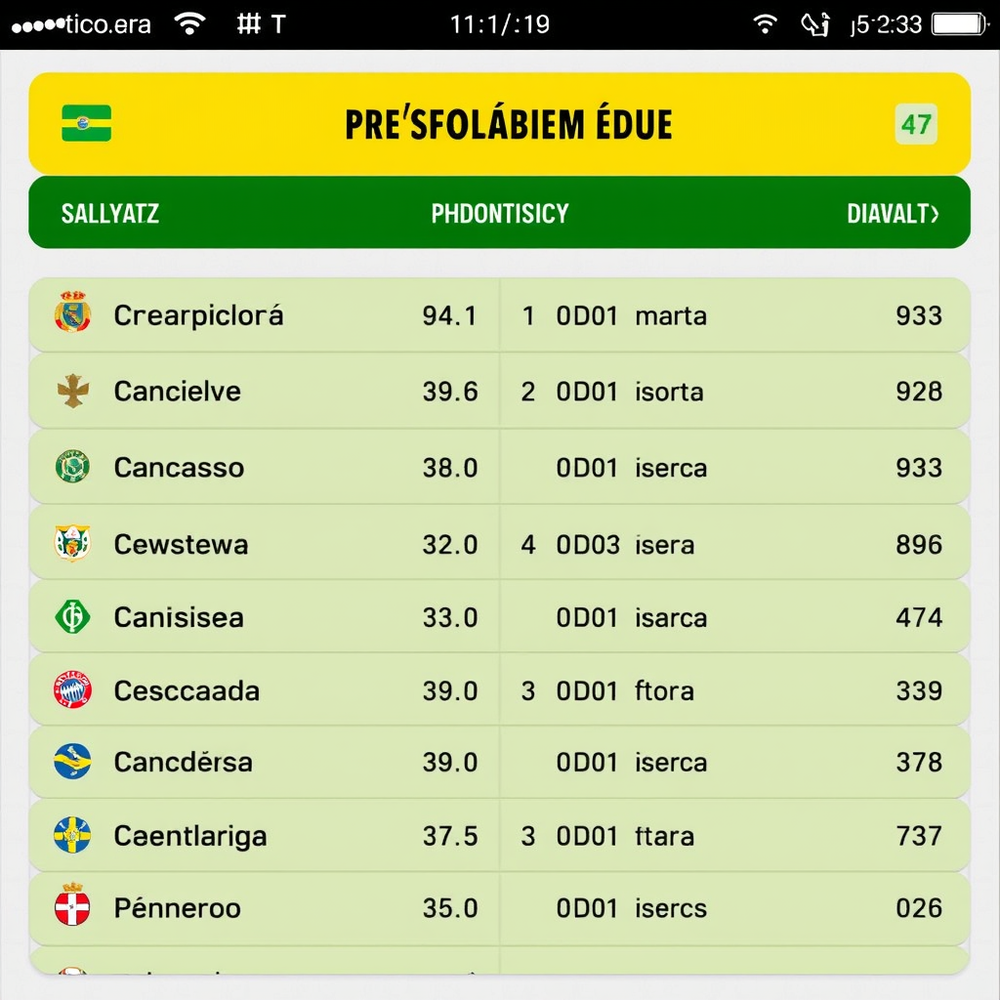1000x1000 pixels.
Task: Select the Cancasso team row
Action: [x=178, y=467]
